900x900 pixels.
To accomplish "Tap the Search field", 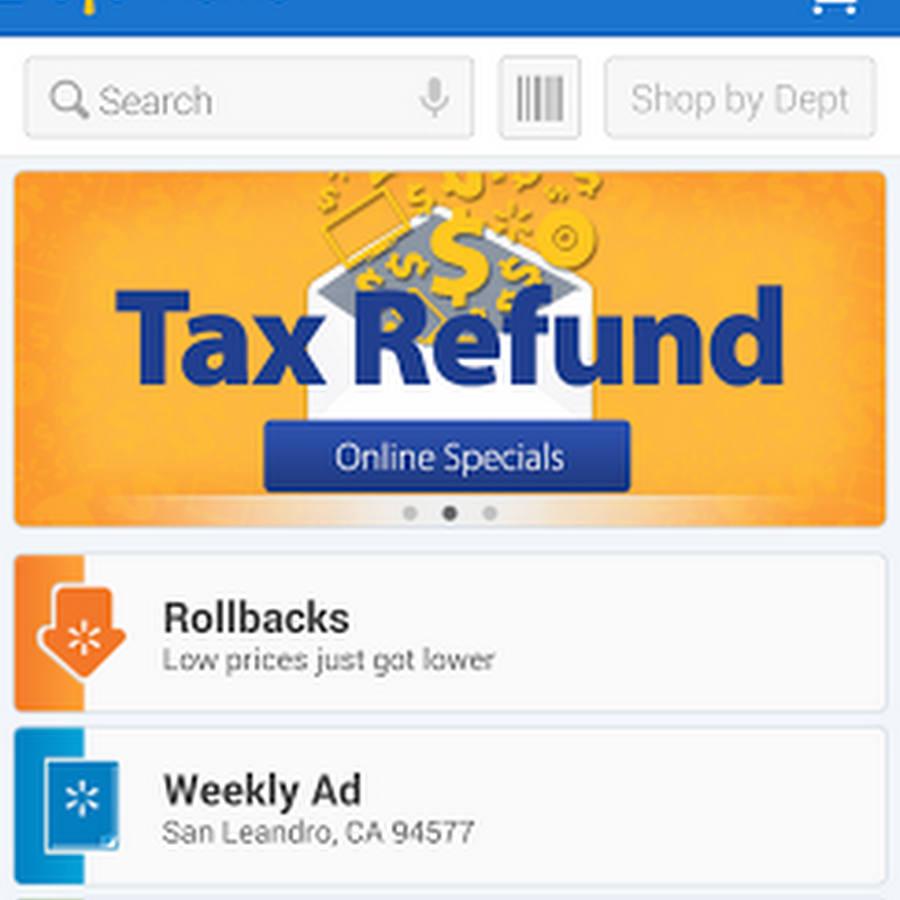I will (x=230, y=100).
